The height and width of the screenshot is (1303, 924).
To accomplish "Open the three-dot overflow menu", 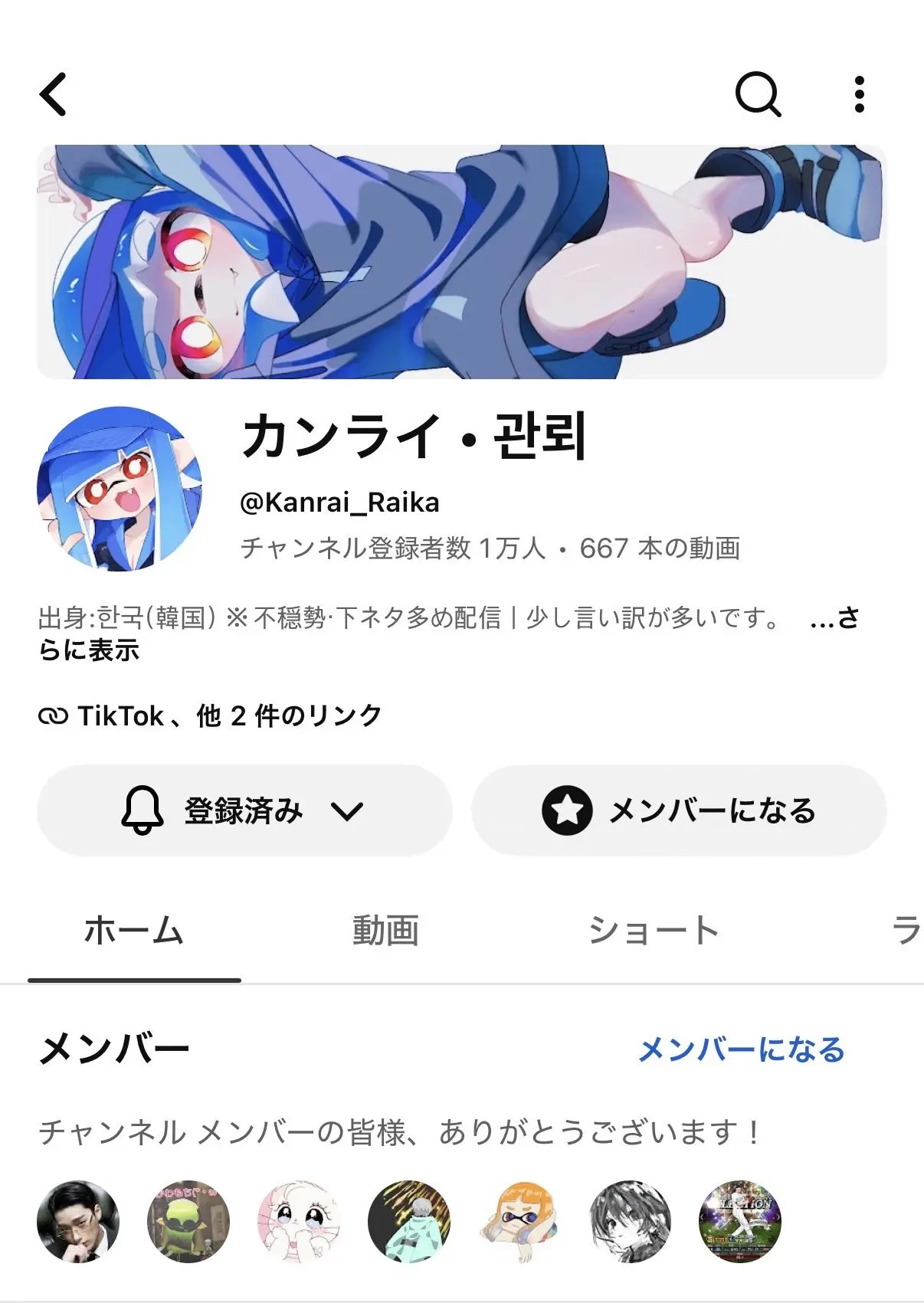I will [859, 94].
